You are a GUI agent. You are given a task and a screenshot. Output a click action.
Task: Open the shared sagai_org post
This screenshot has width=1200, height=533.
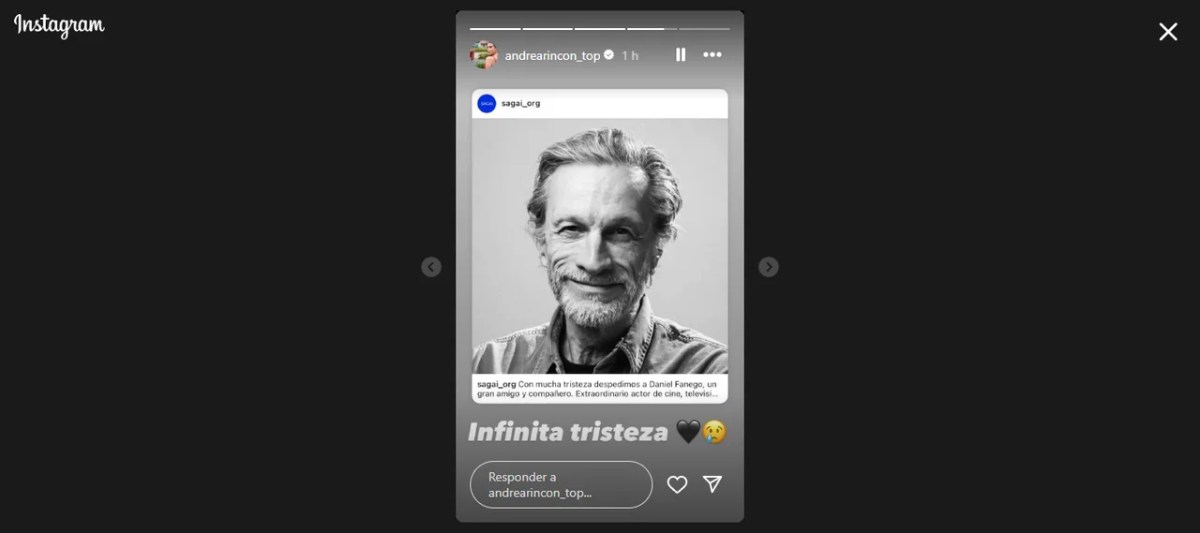coord(600,245)
